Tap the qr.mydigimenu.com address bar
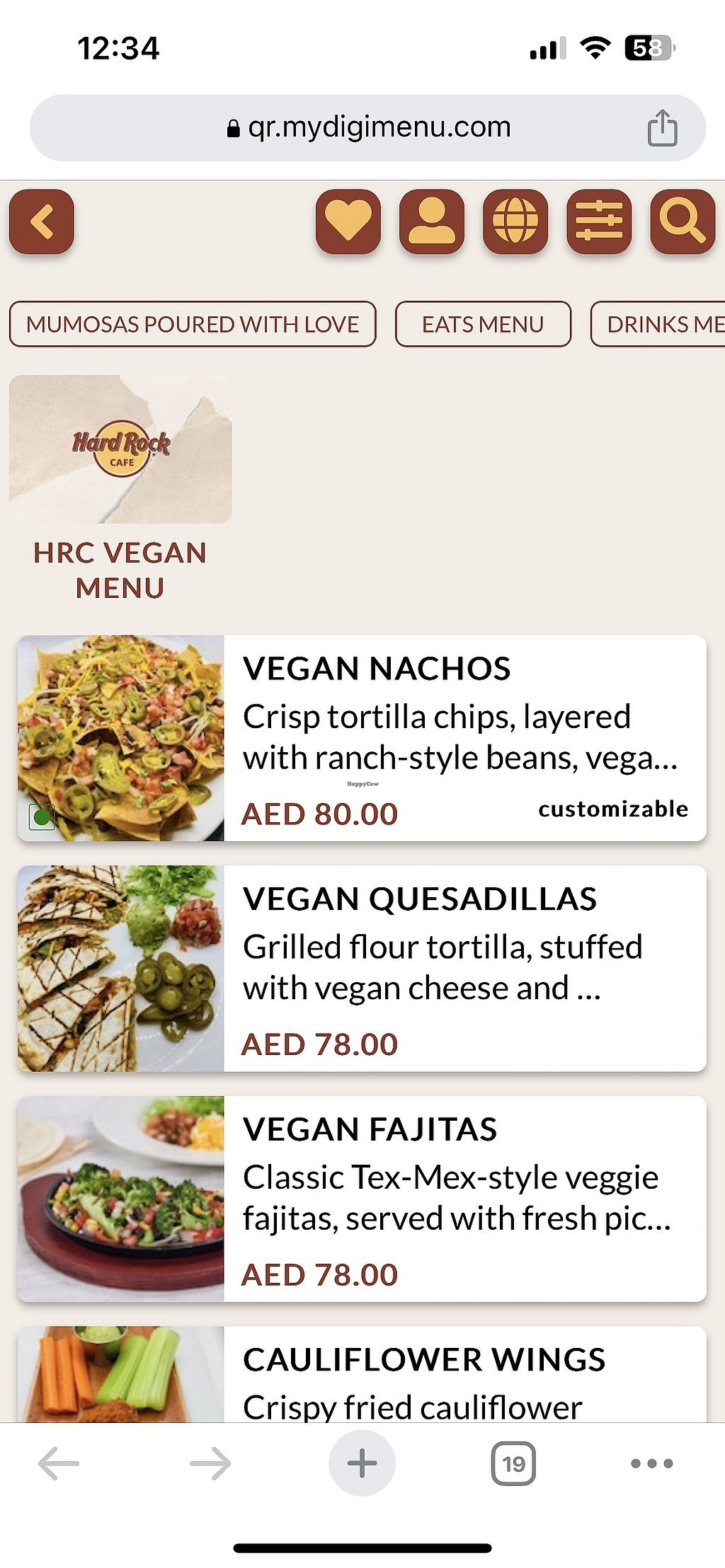The width and height of the screenshot is (725, 1568). [x=368, y=128]
